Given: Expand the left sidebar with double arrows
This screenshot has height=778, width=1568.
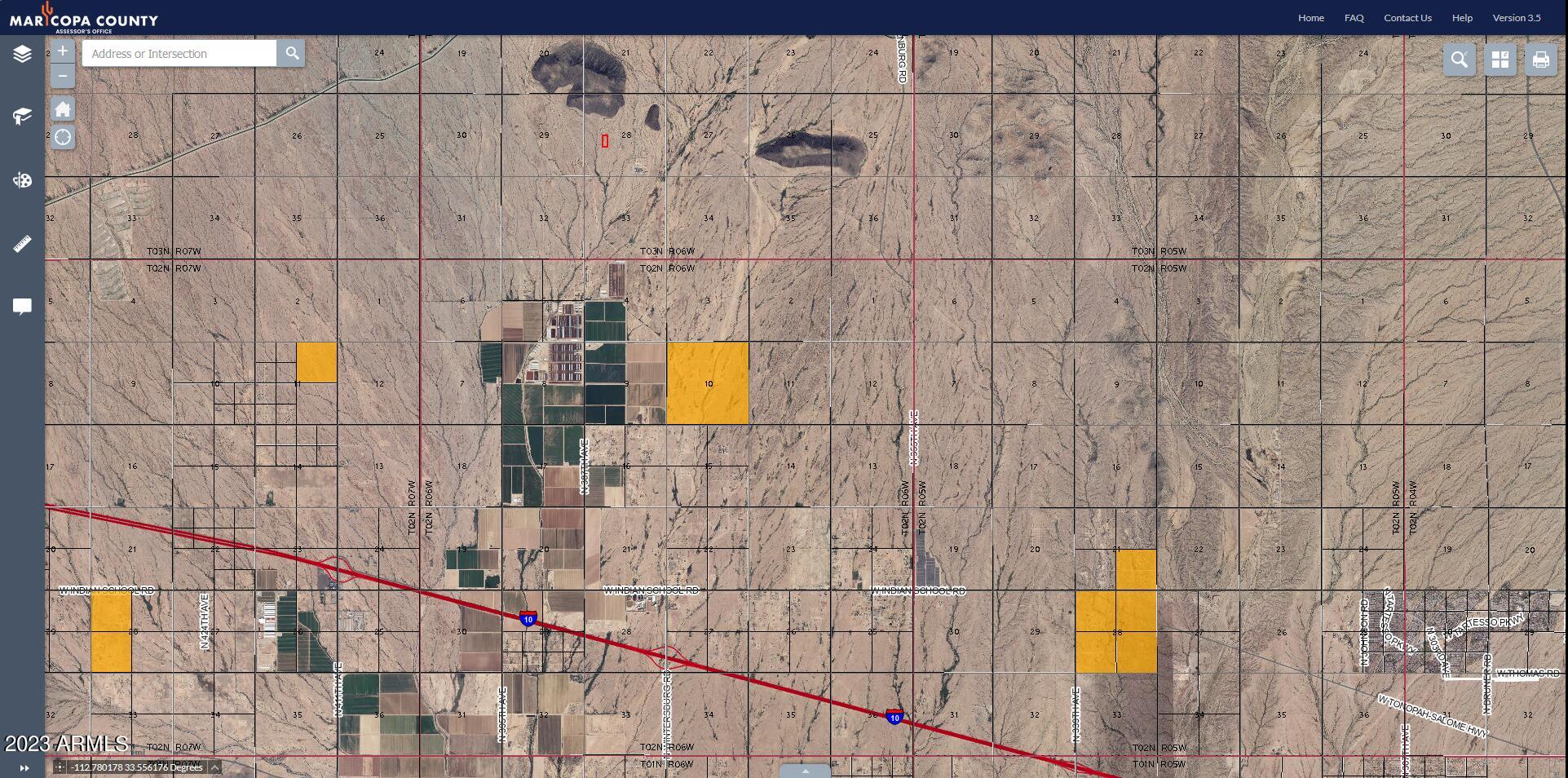Looking at the screenshot, I should pyautogui.click(x=24, y=767).
